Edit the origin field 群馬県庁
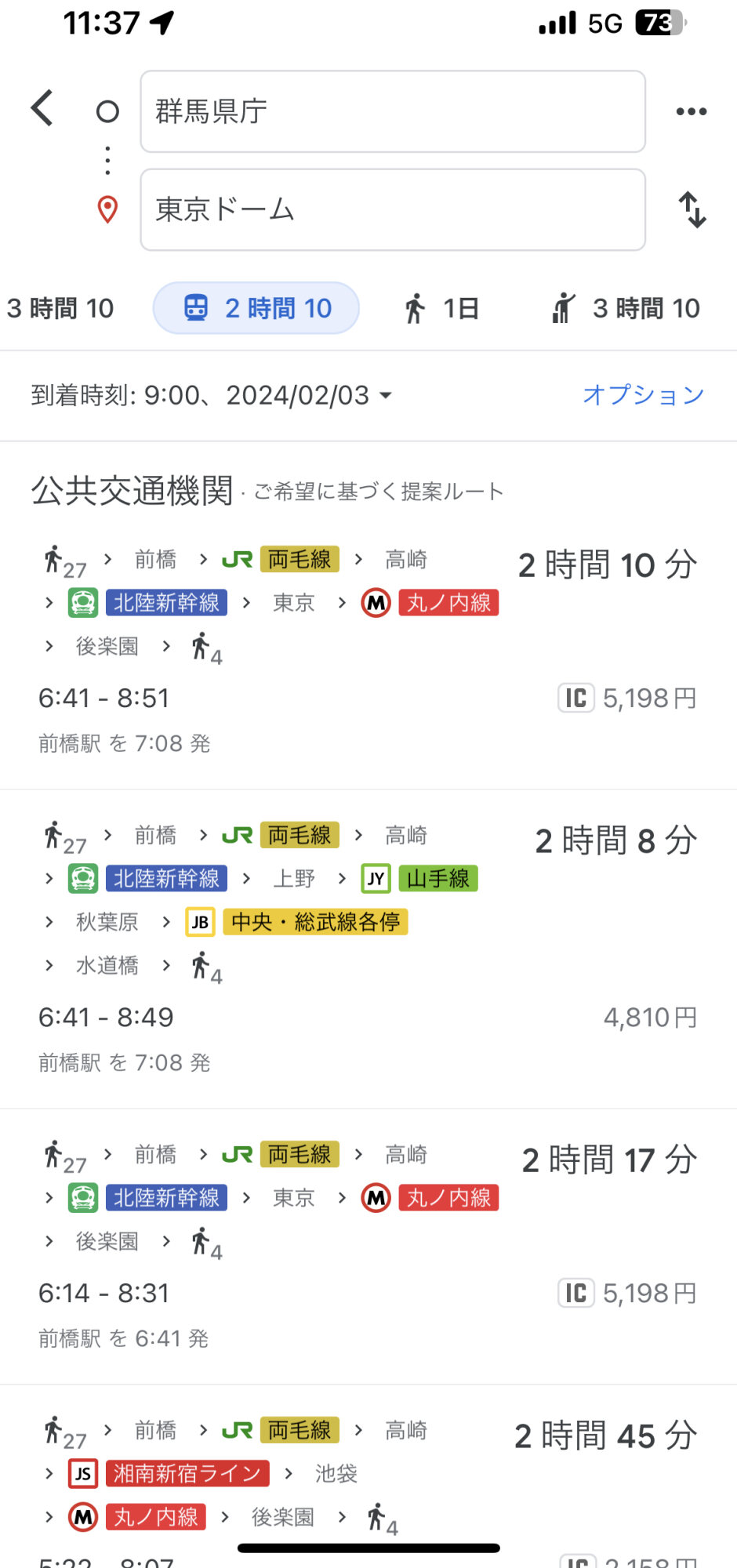The width and height of the screenshot is (737, 1568). click(x=392, y=111)
